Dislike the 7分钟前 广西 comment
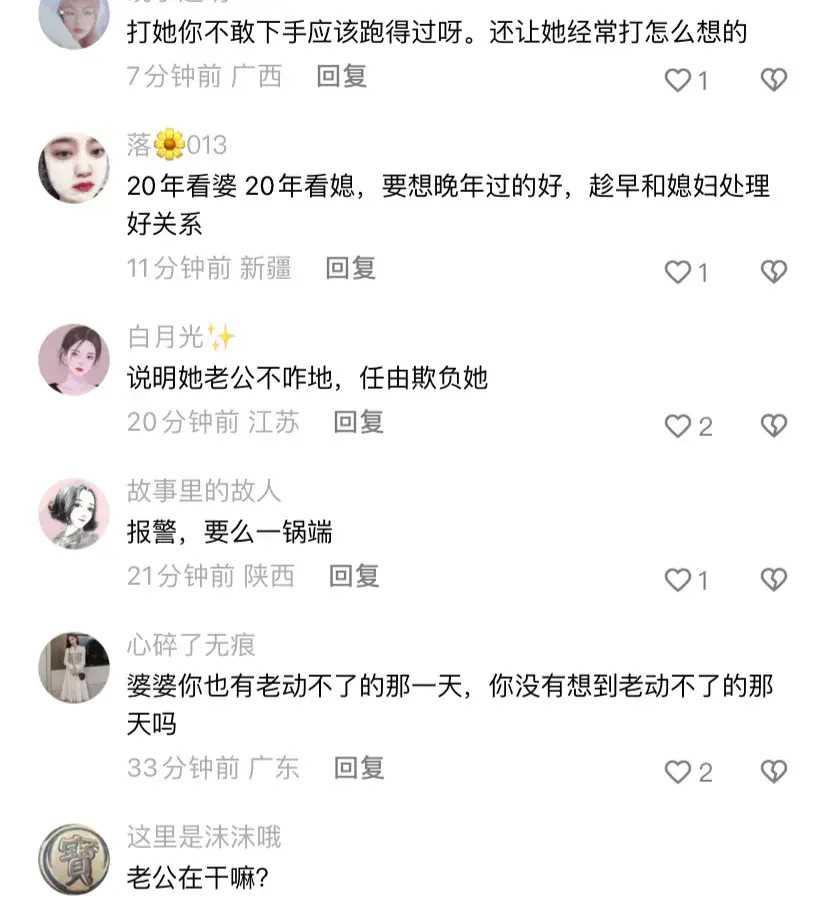This screenshot has height=897, width=828. coord(774,79)
